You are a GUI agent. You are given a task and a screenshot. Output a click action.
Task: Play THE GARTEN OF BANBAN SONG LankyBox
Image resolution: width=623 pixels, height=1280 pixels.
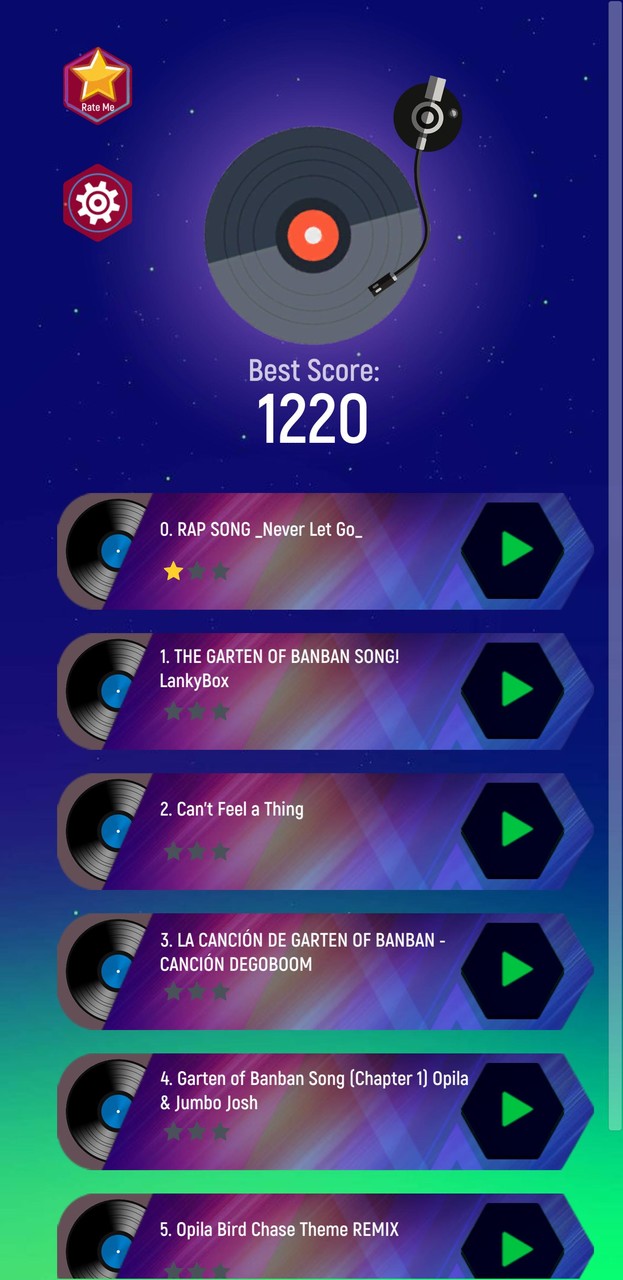coord(515,690)
